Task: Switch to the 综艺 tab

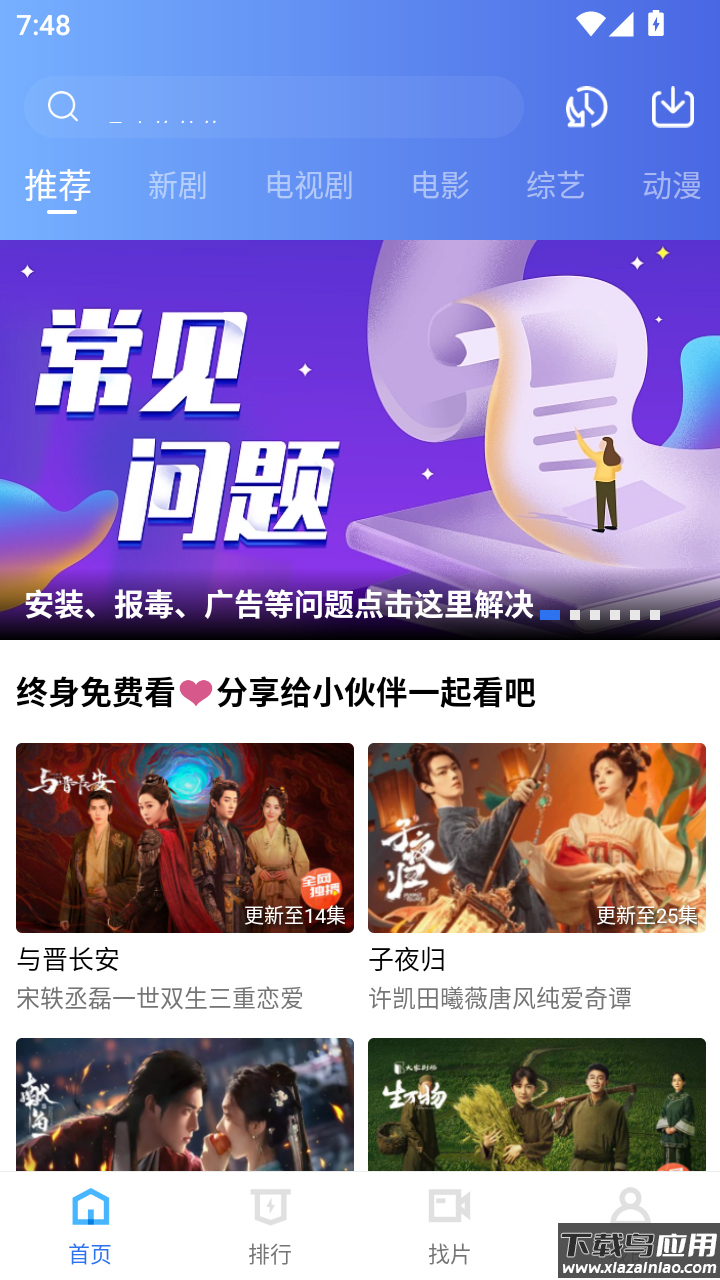Action: point(555,186)
